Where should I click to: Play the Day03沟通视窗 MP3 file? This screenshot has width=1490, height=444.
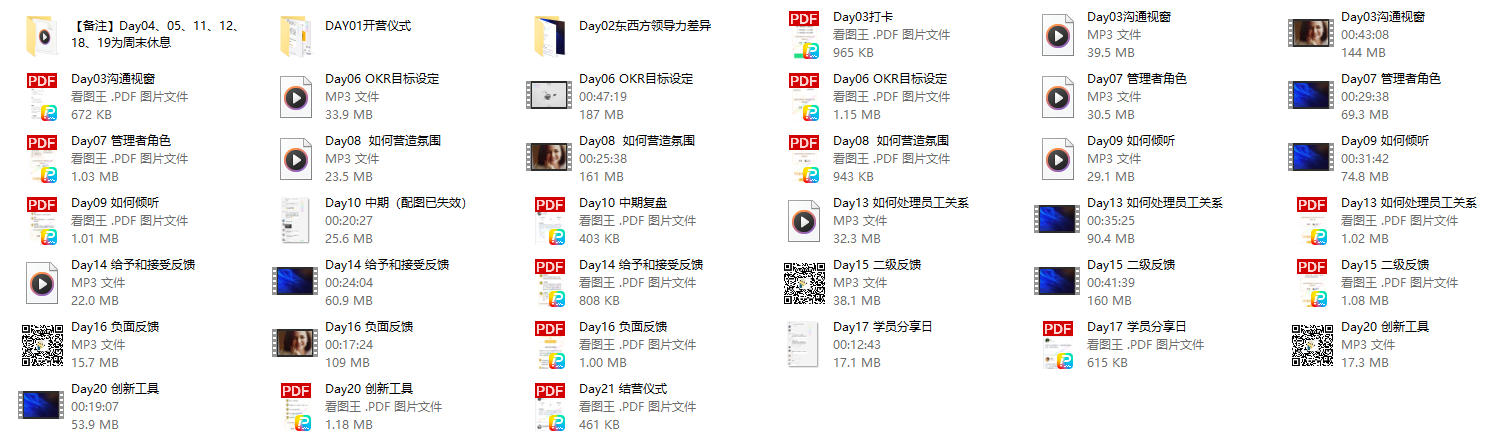[x=1058, y=36]
